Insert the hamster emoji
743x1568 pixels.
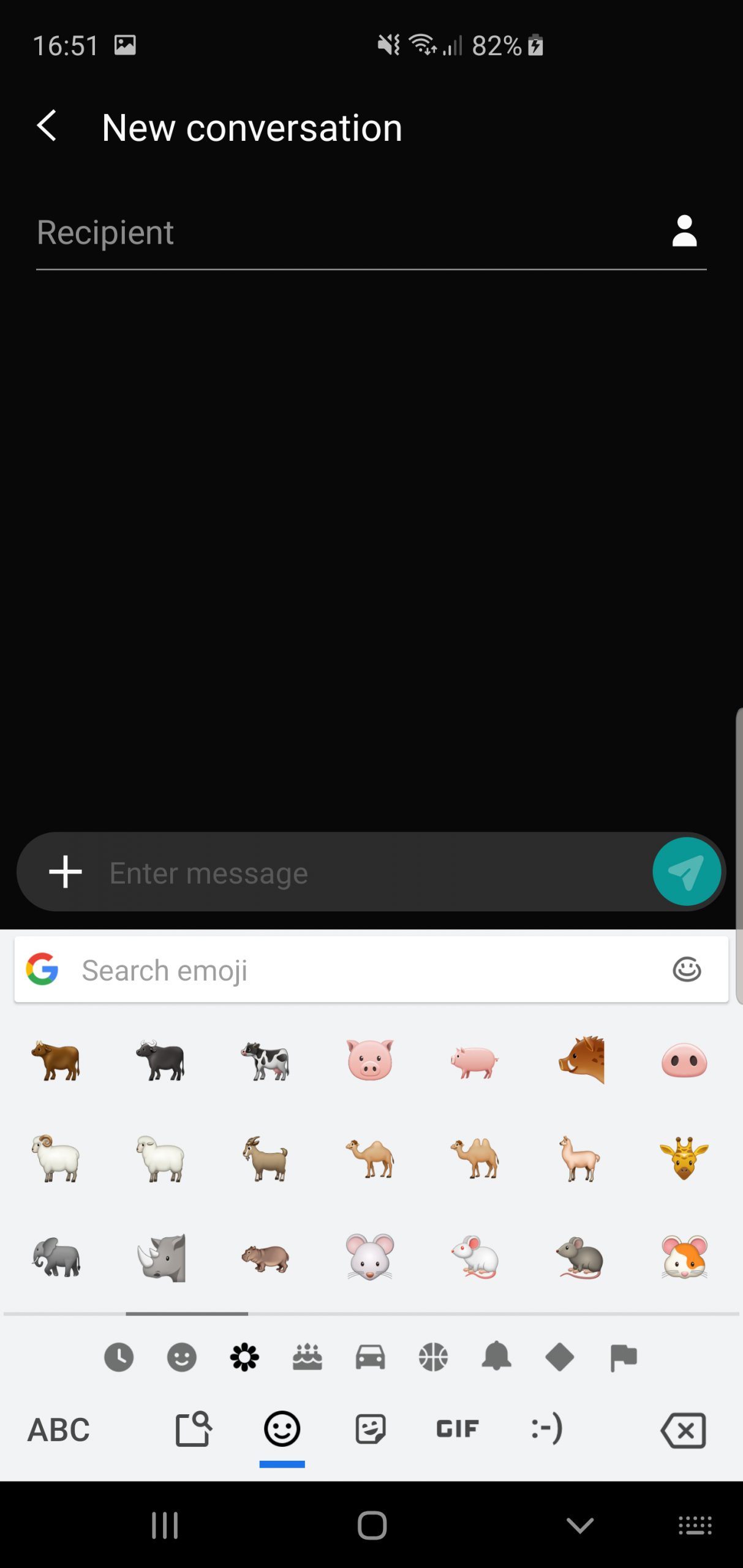tap(684, 1257)
